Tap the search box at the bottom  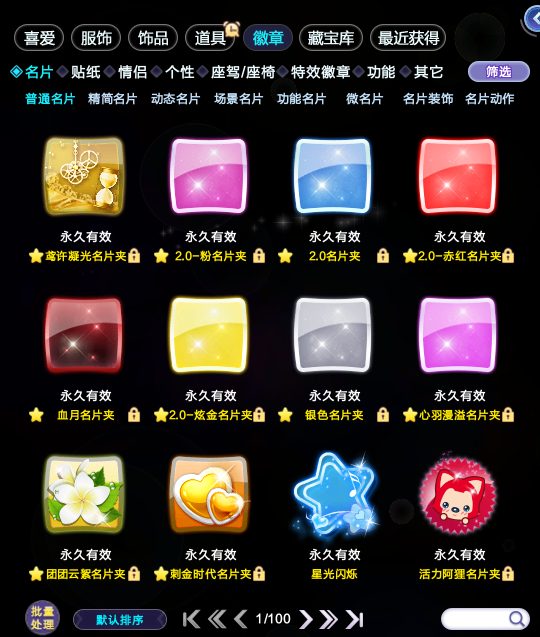point(485,619)
